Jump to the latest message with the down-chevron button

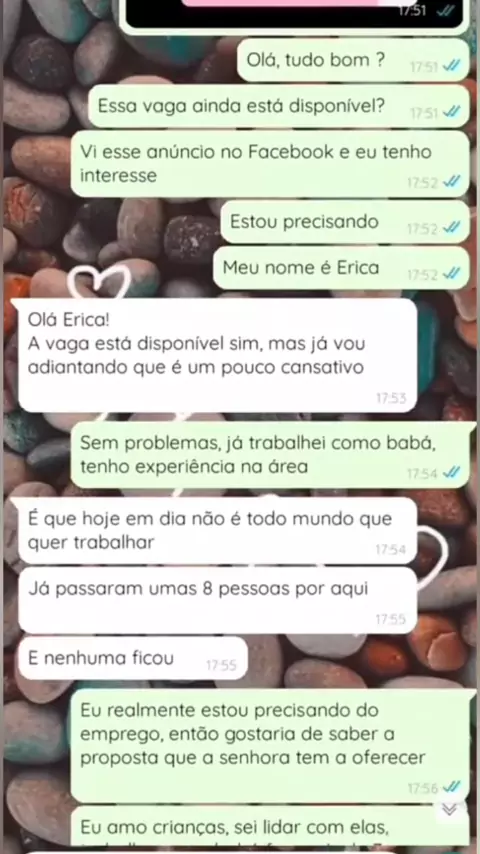[x=449, y=809]
